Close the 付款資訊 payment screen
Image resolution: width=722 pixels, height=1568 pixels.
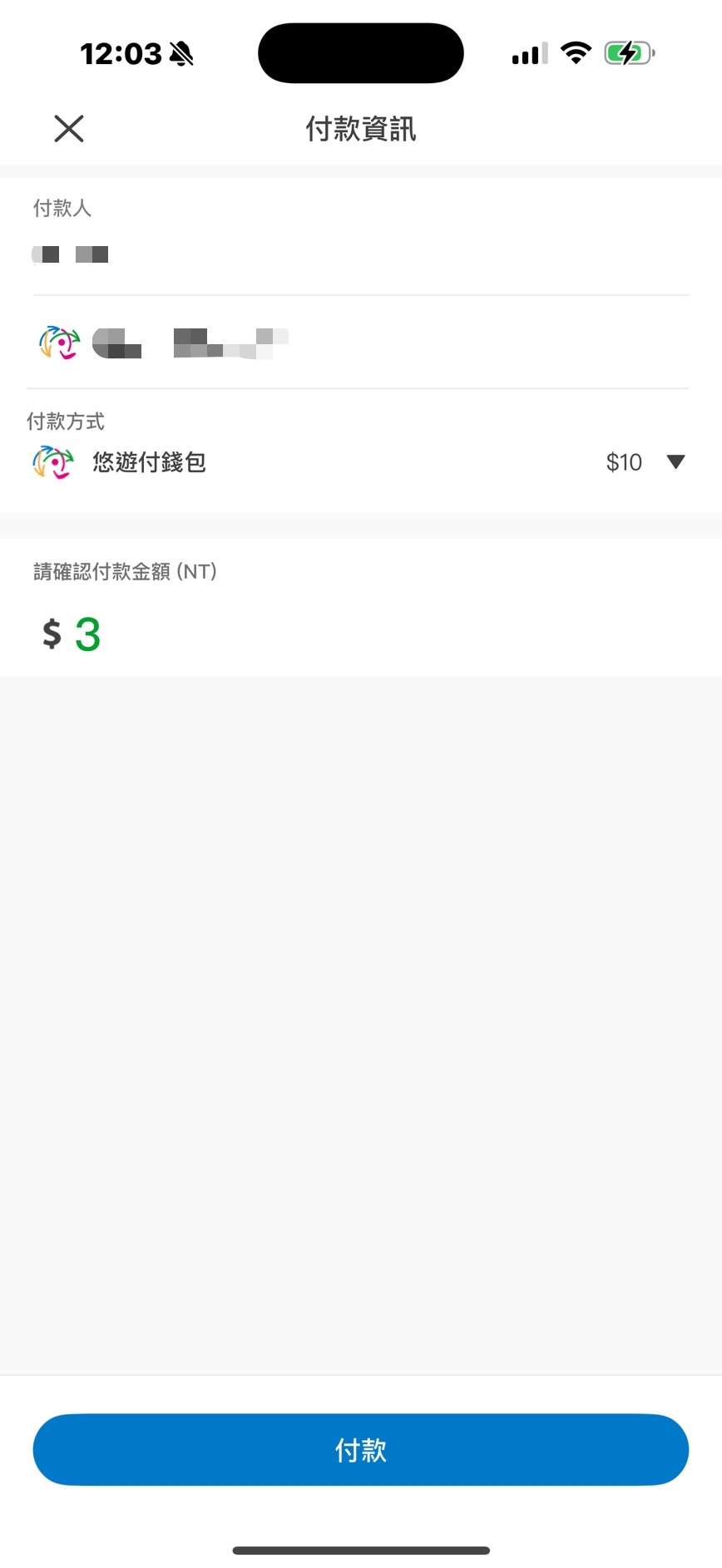[x=69, y=129]
